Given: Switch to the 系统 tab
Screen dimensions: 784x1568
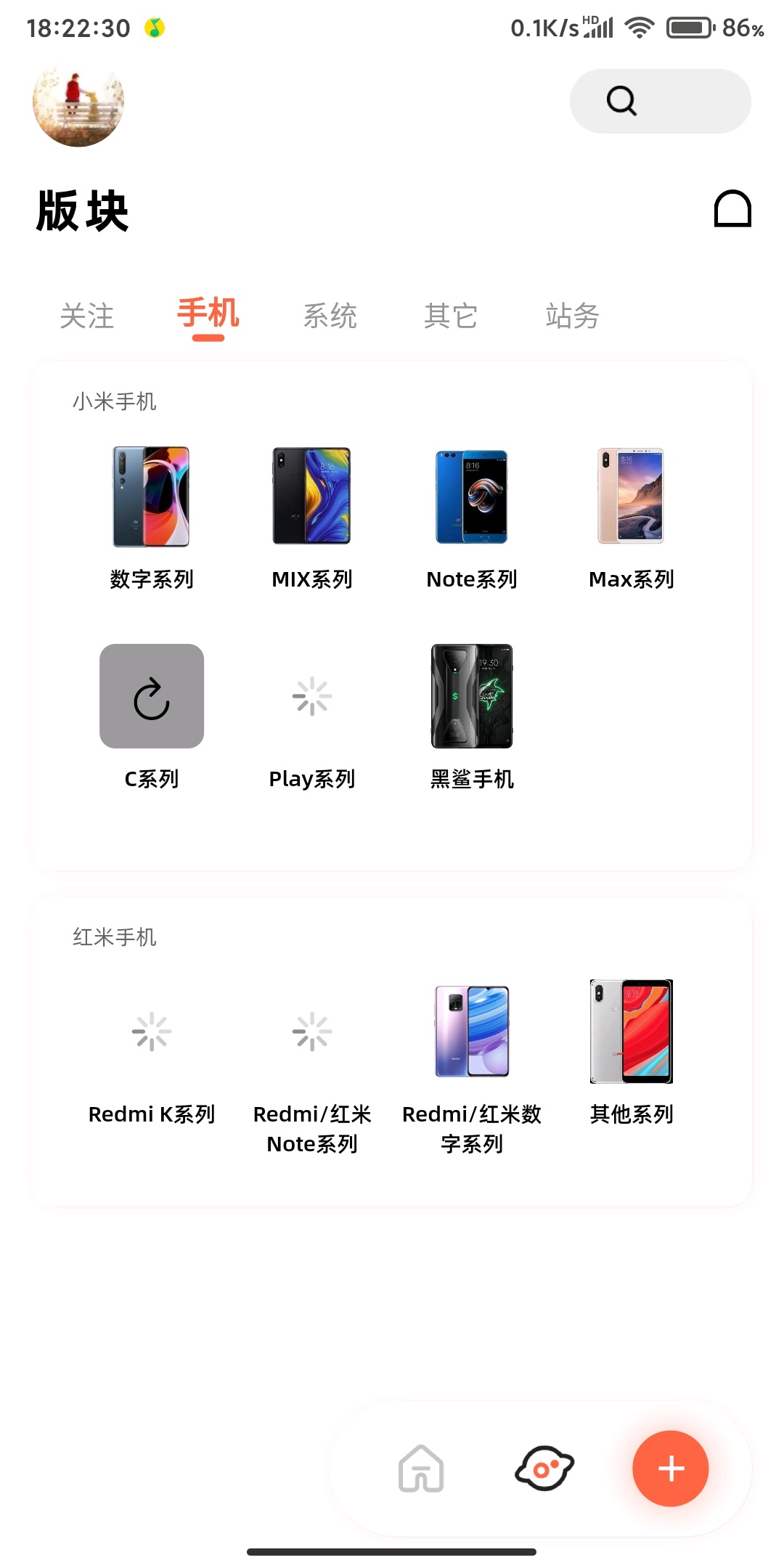Looking at the screenshot, I should 330,316.
